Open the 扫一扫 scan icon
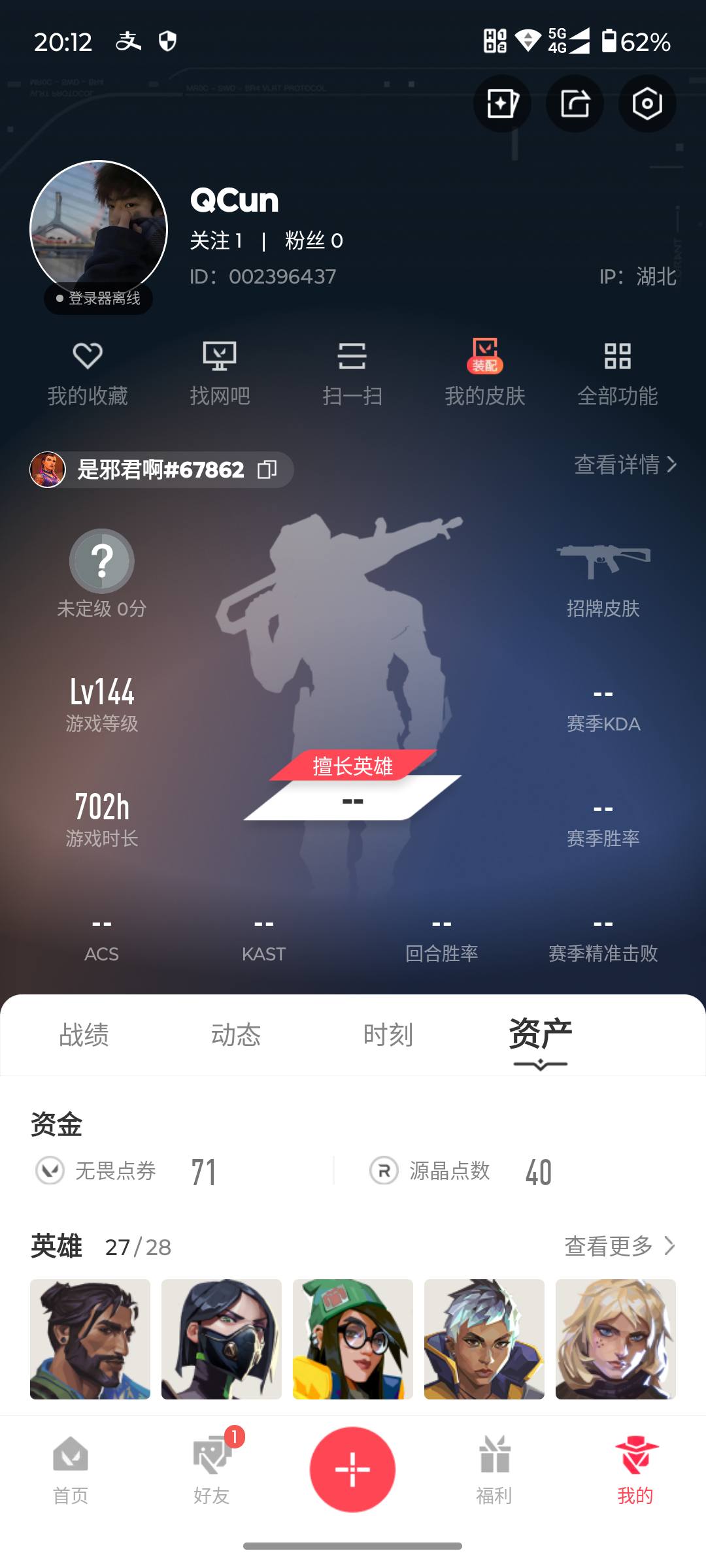The height and width of the screenshot is (1568, 706). click(353, 372)
